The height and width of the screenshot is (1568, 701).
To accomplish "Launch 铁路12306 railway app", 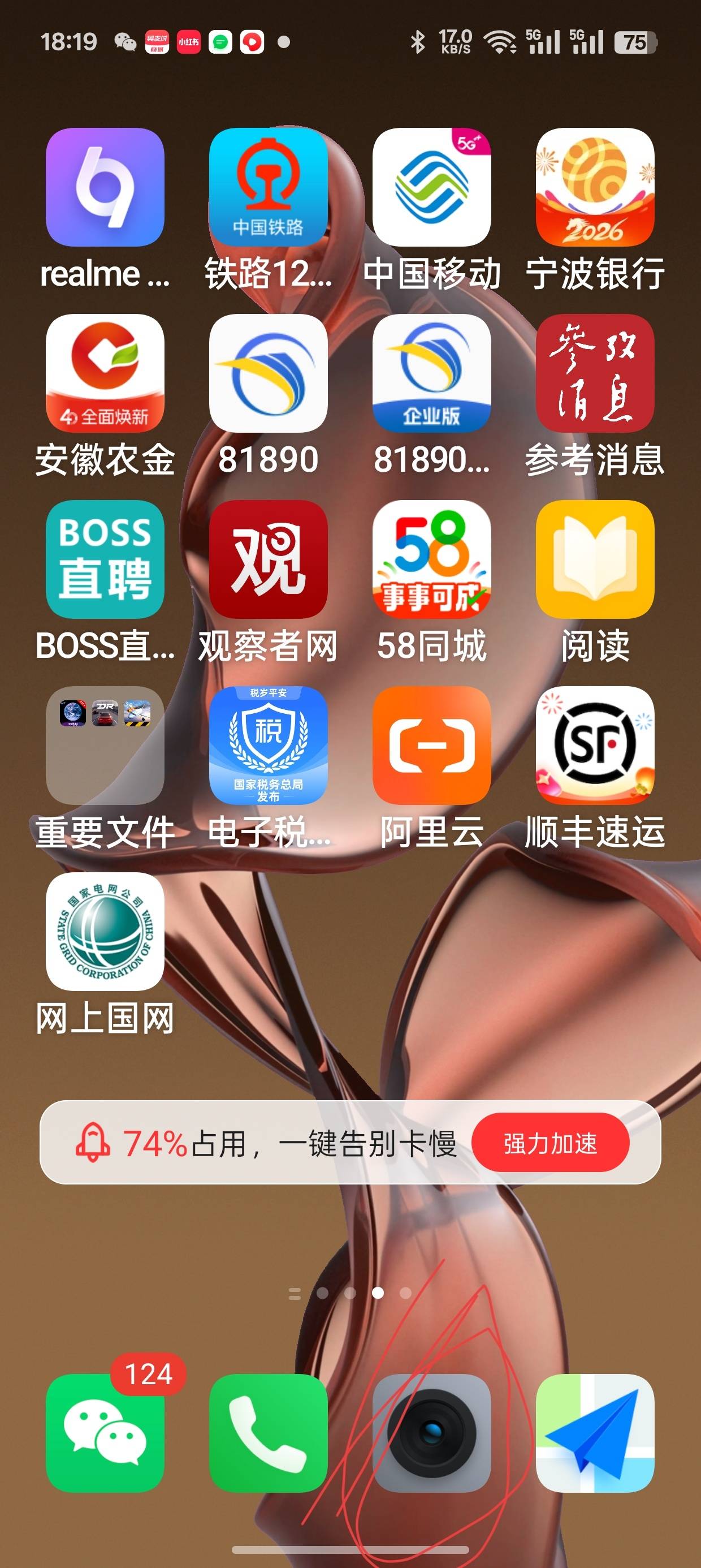I will click(x=269, y=187).
